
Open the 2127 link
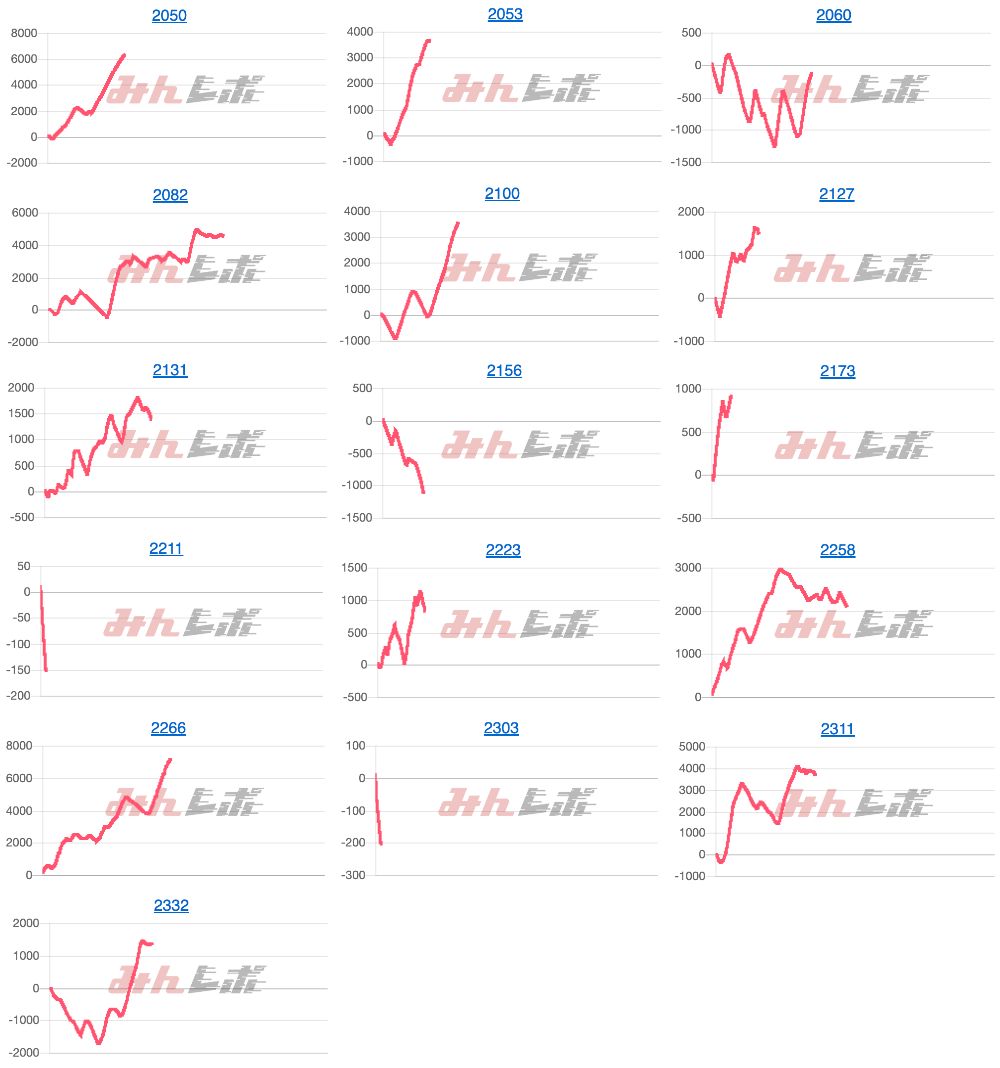(x=836, y=194)
